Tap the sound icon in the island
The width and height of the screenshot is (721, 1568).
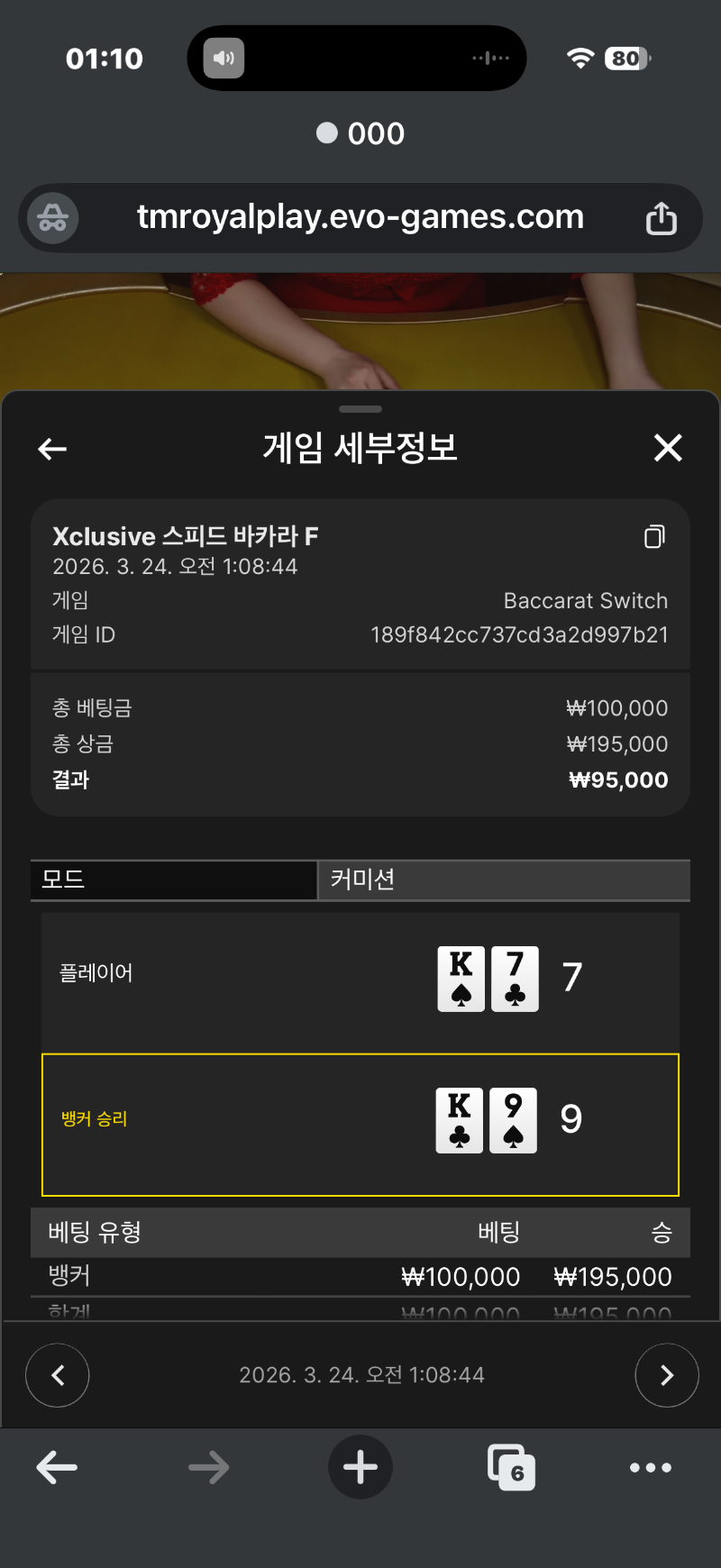pos(224,59)
